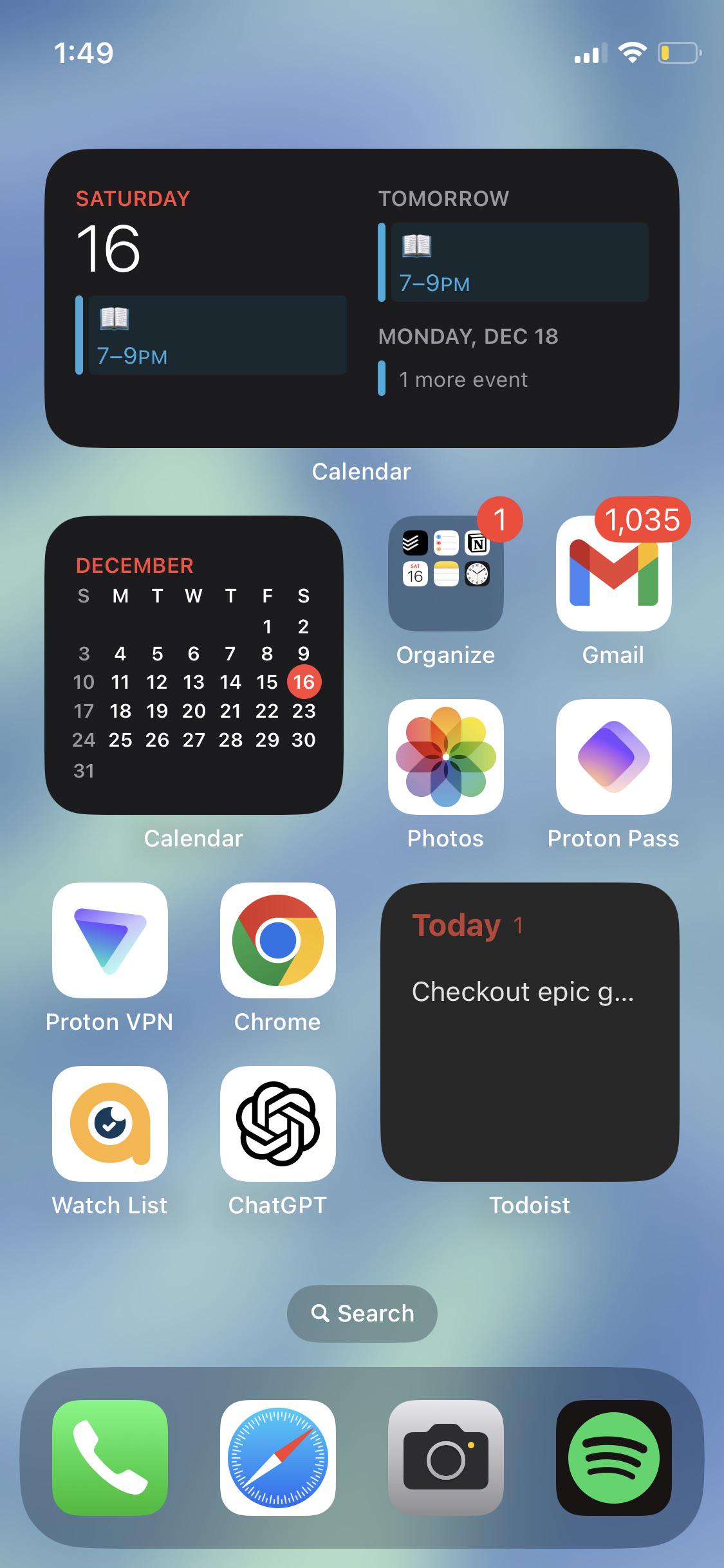The width and height of the screenshot is (724, 1568).
Task: Select December 16 in the calendar widget
Action: pos(304,682)
